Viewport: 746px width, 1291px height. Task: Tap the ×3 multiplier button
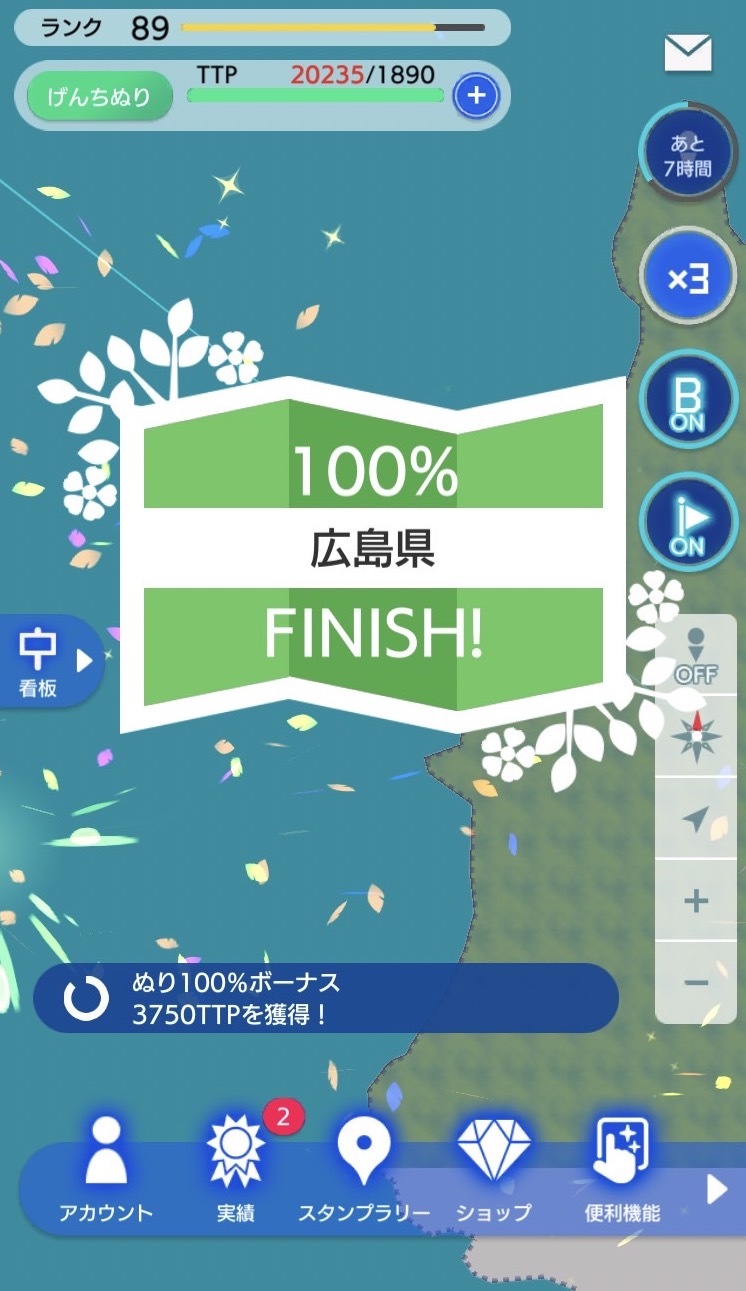[688, 279]
